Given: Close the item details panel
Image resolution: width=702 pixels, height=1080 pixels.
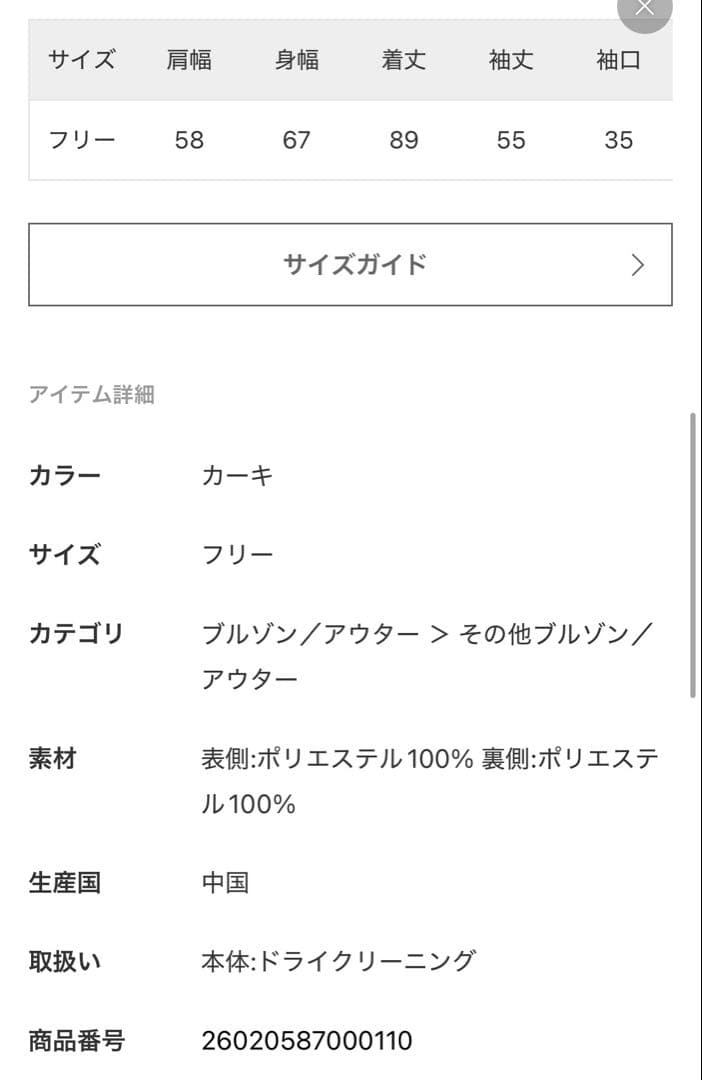Looking at the screenshot, I should point(645,10).
